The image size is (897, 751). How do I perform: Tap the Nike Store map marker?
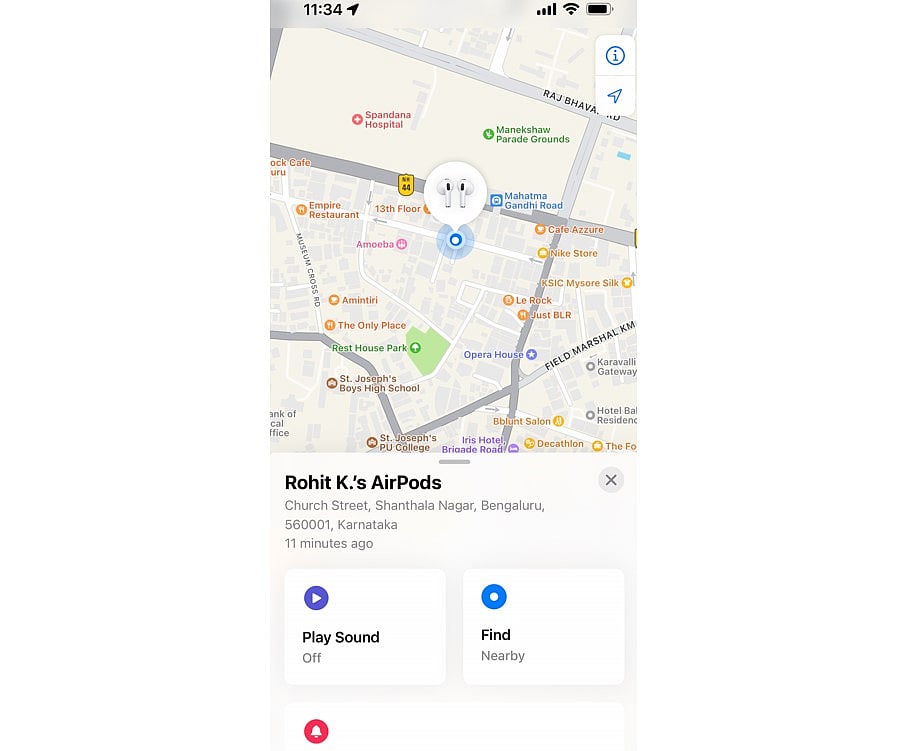tap(543, 254)
